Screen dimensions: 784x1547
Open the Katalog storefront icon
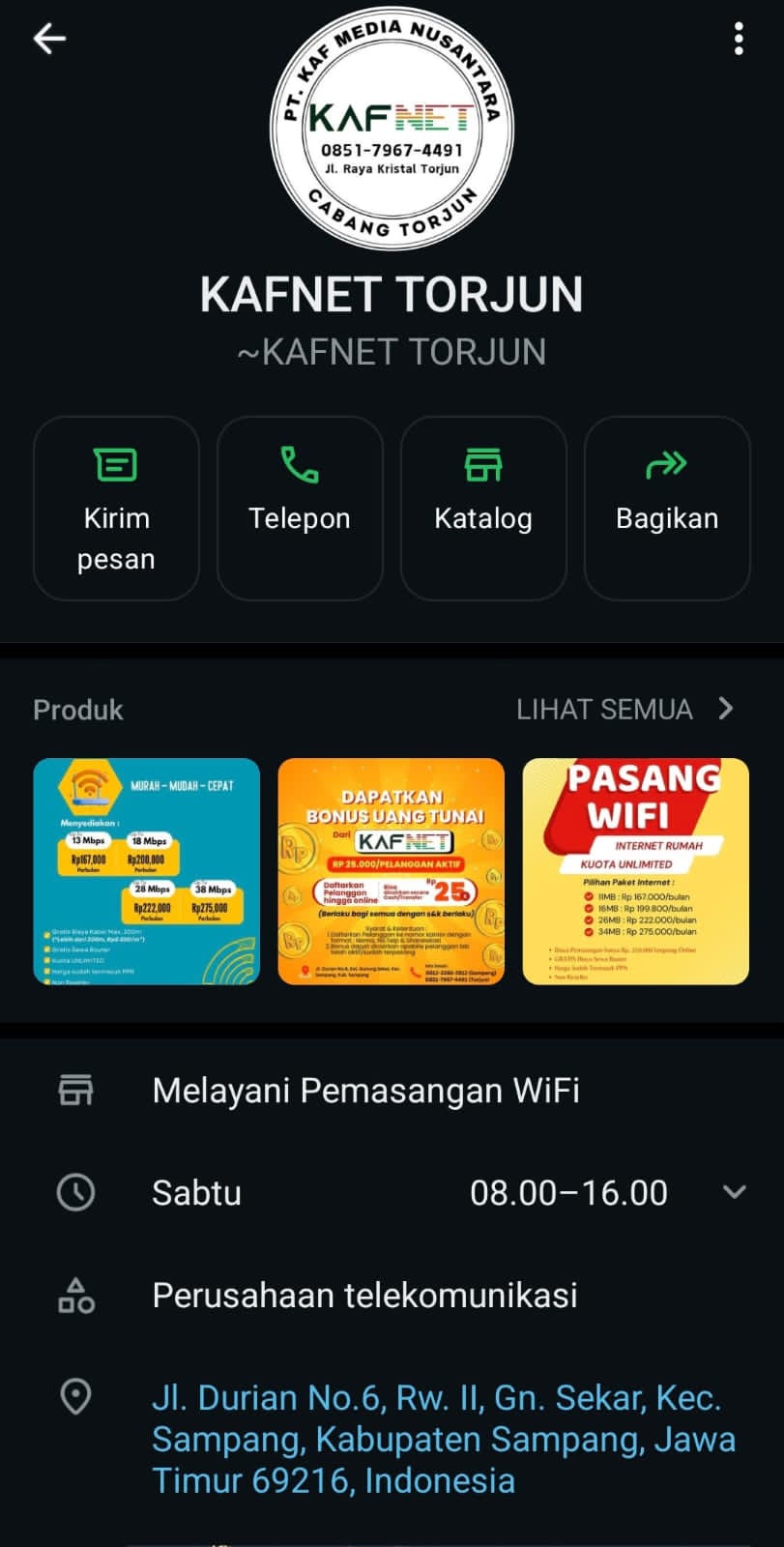[483, 464]
